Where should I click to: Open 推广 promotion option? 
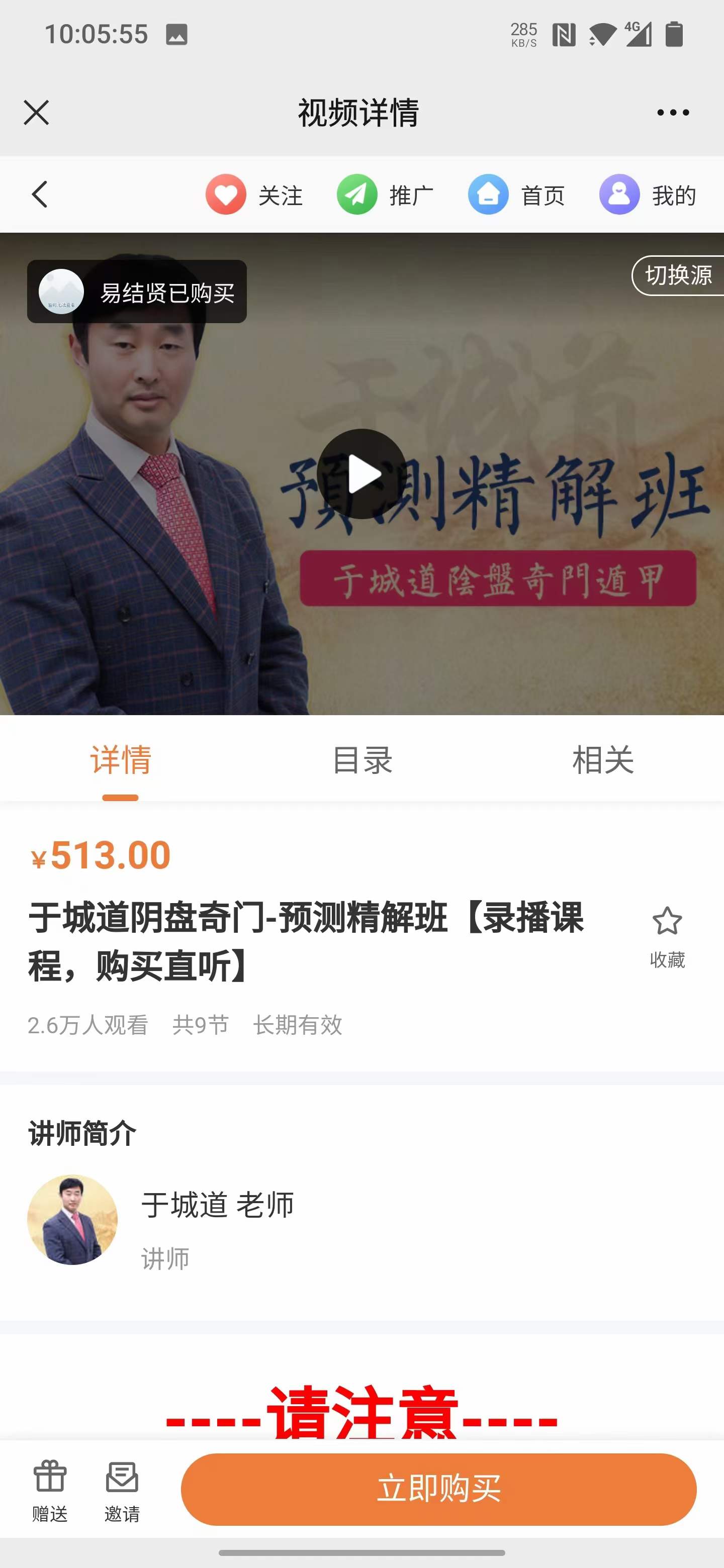click(x=386, y=195)
